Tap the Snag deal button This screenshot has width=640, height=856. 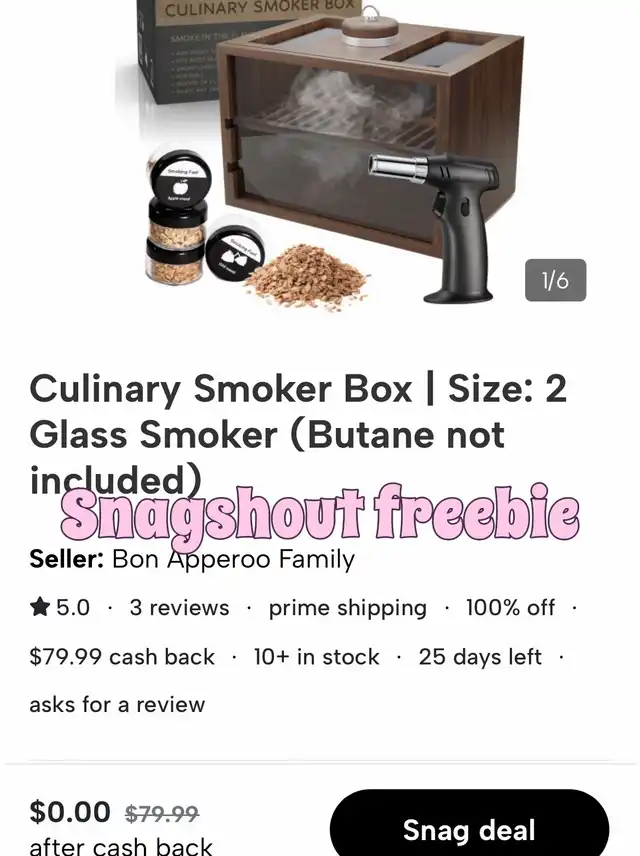tap(469, 829)
